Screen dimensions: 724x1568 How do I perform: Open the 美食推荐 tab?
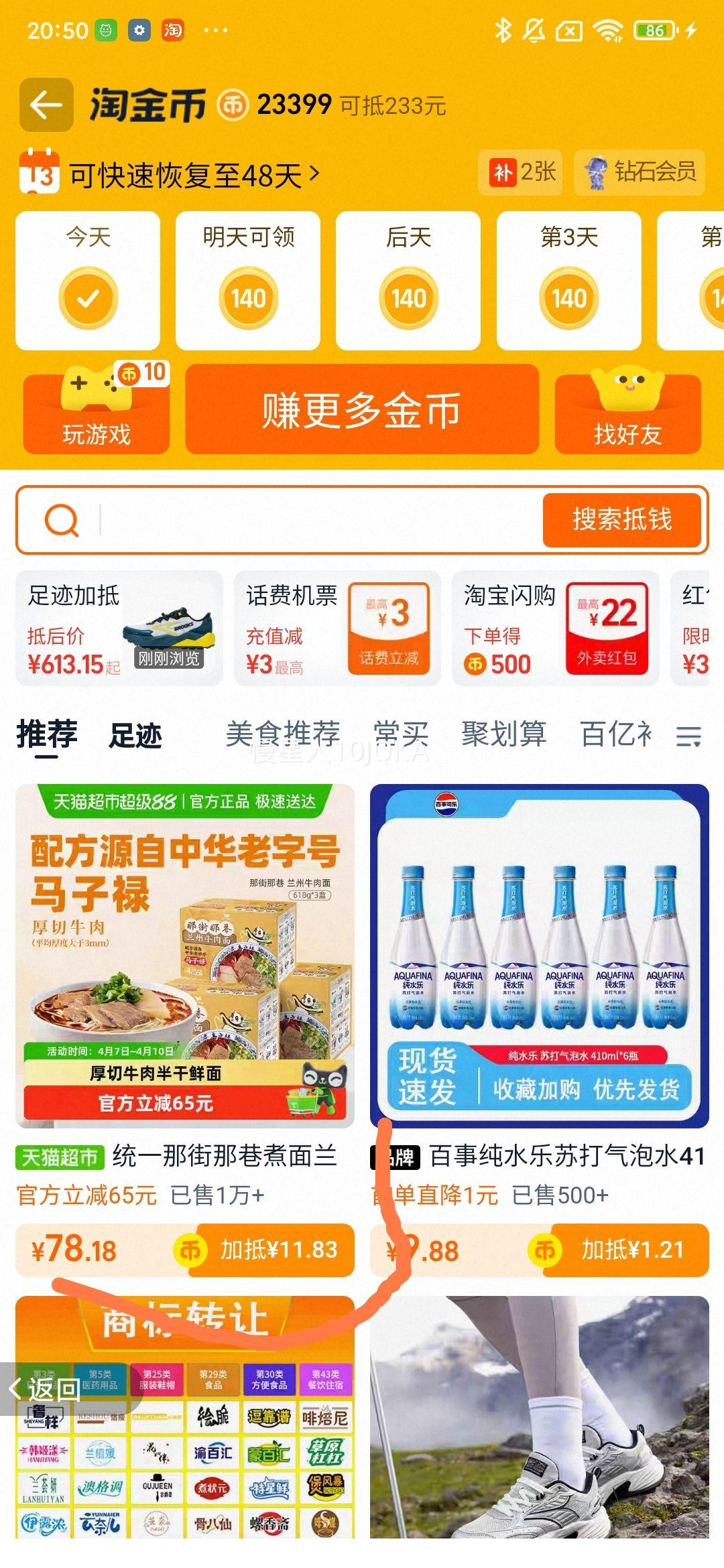[x=282, y=734]
